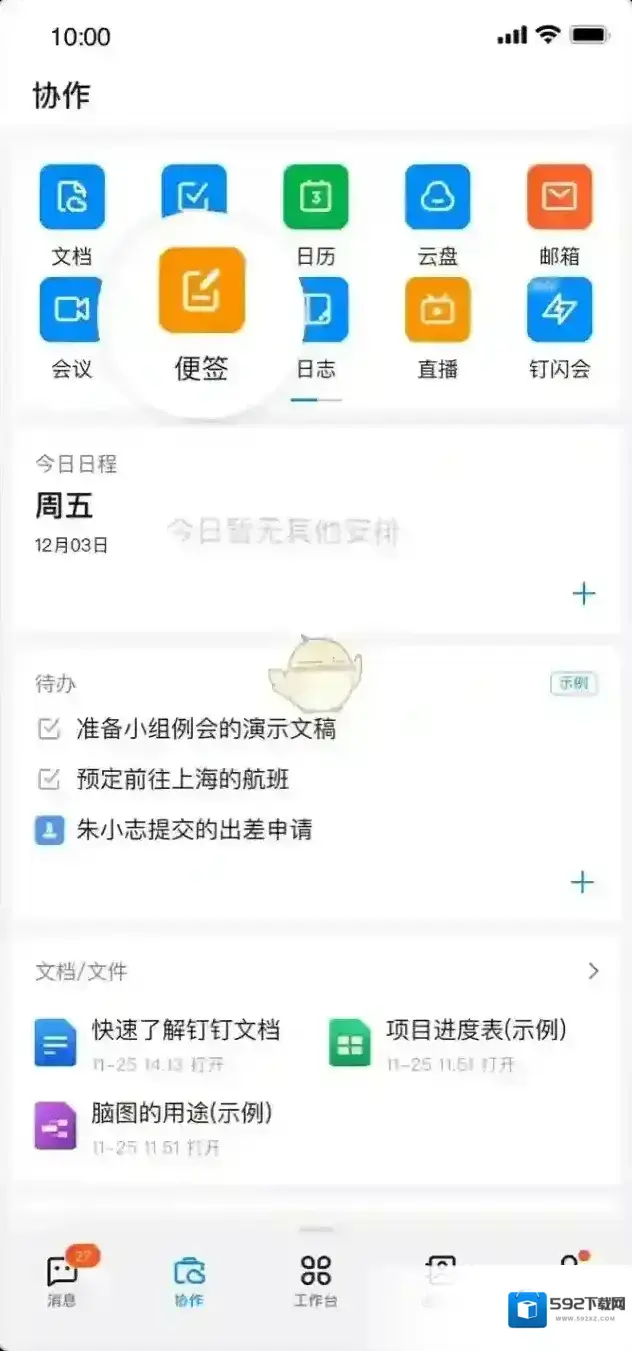Open the 便签 notes icon
Image resolution: width=632 pixels, height=1351 pixels.
[201, 291]
